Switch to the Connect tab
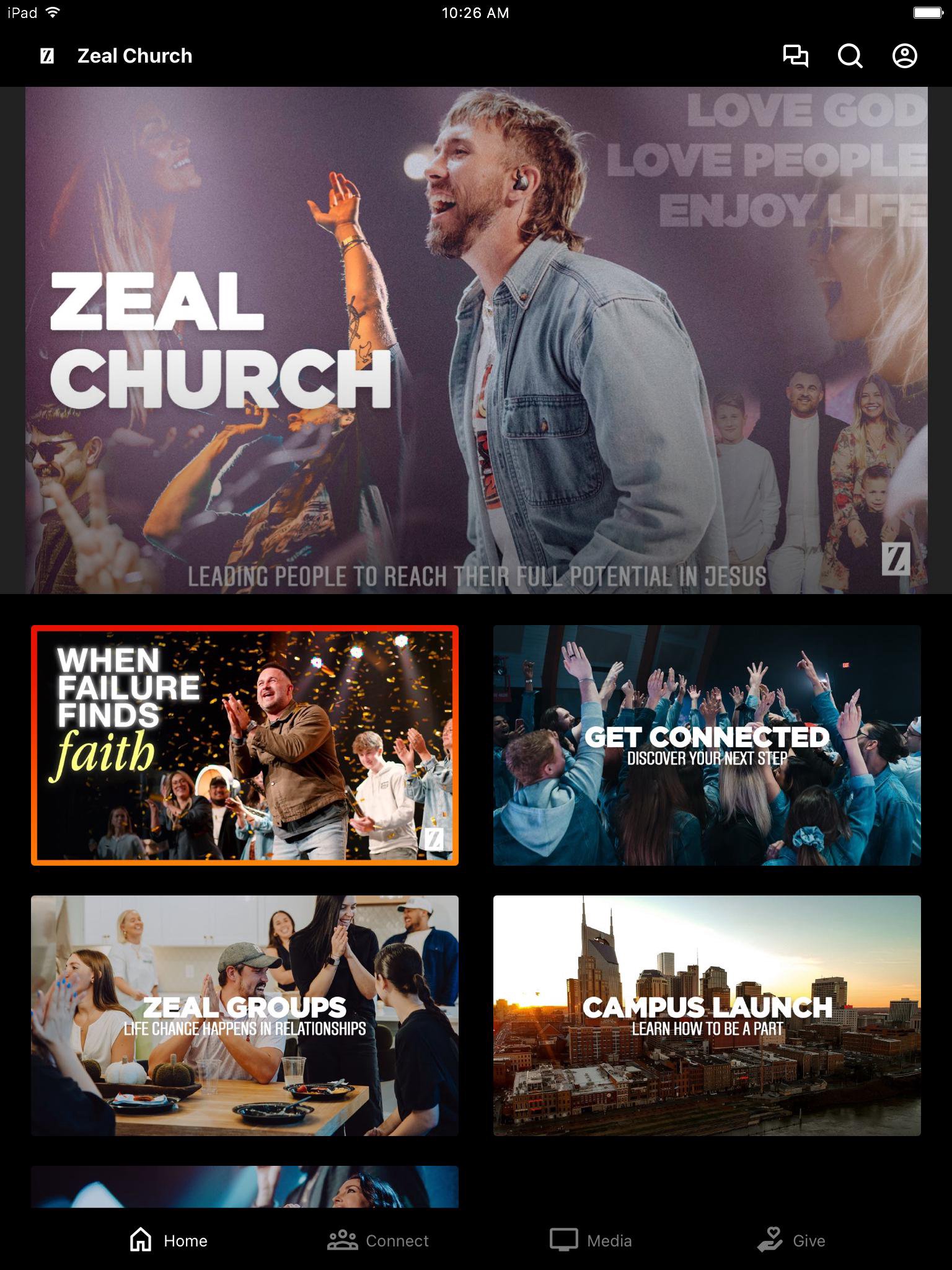This screenshot has height=1270, width=952. click(x=378, y=1240)
